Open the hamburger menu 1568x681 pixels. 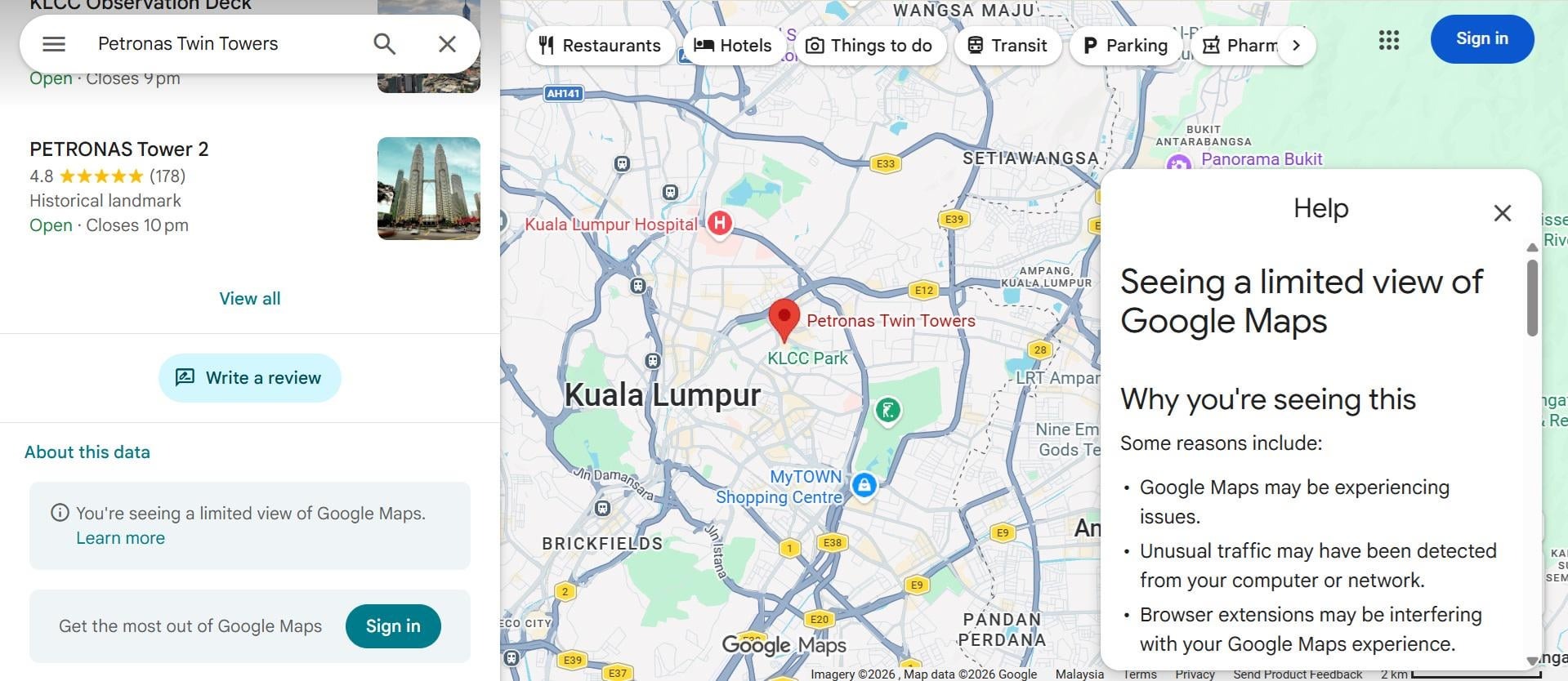click(54, 44)
